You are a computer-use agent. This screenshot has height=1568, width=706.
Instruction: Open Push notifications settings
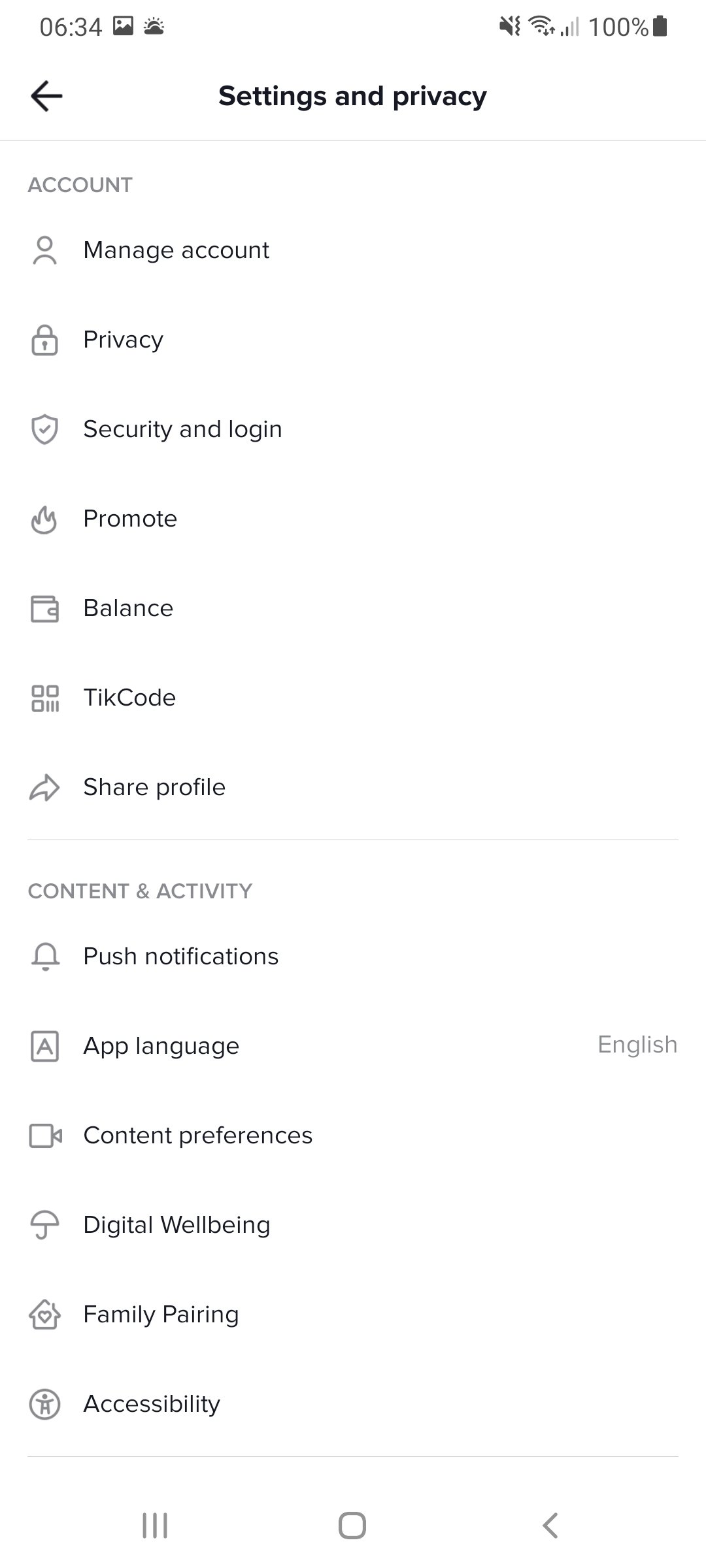tap(353, 956)
